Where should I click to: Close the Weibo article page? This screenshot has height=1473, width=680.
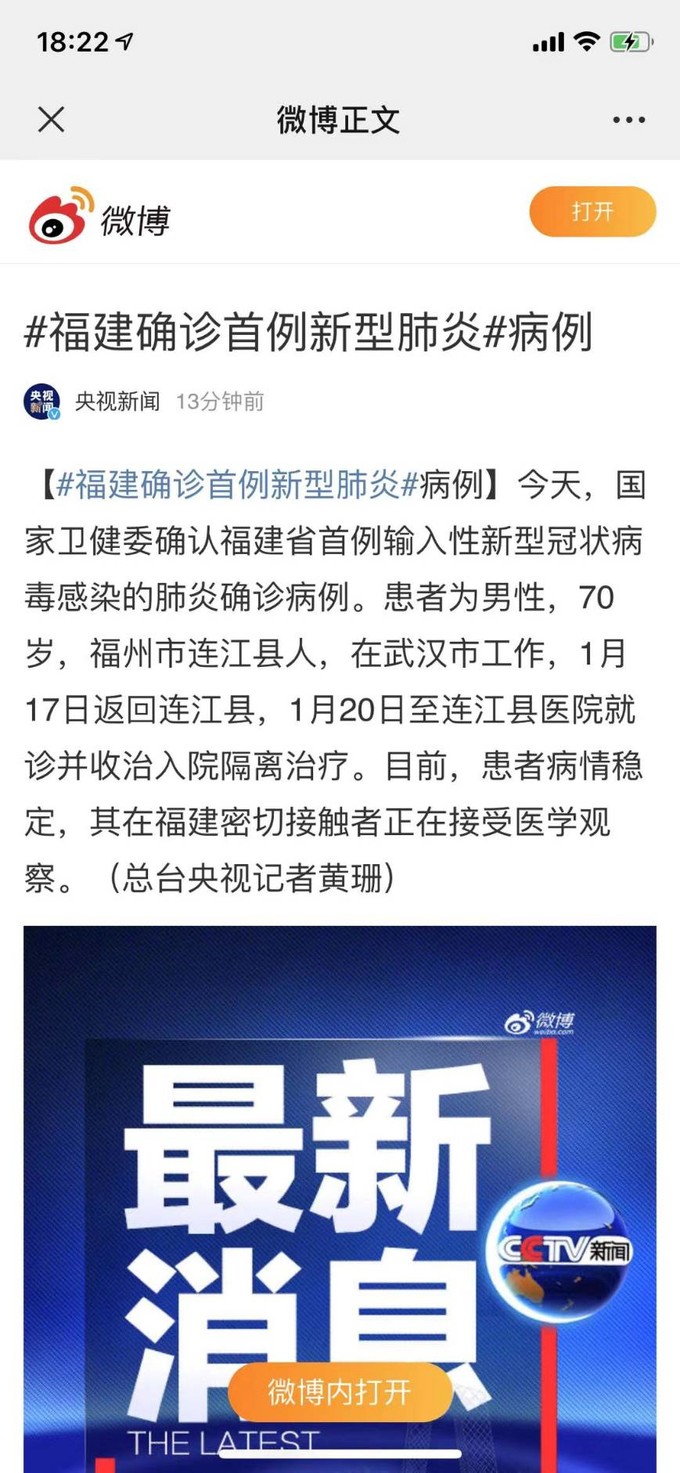pyautogui.click(x=51, y=120)
